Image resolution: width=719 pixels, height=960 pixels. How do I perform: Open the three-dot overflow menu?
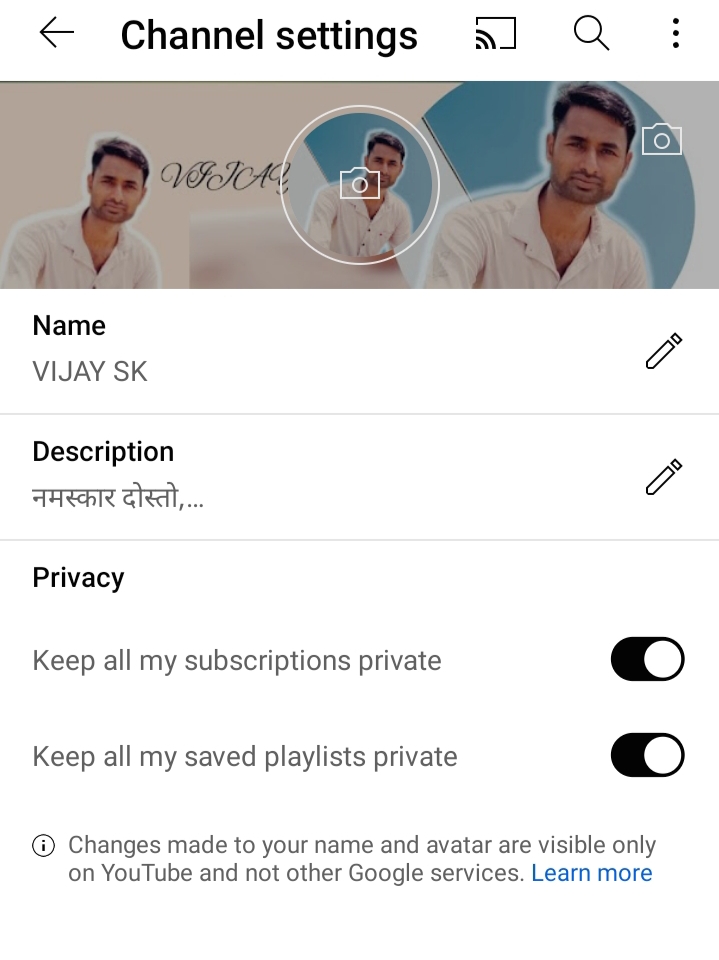coord(676,34)
